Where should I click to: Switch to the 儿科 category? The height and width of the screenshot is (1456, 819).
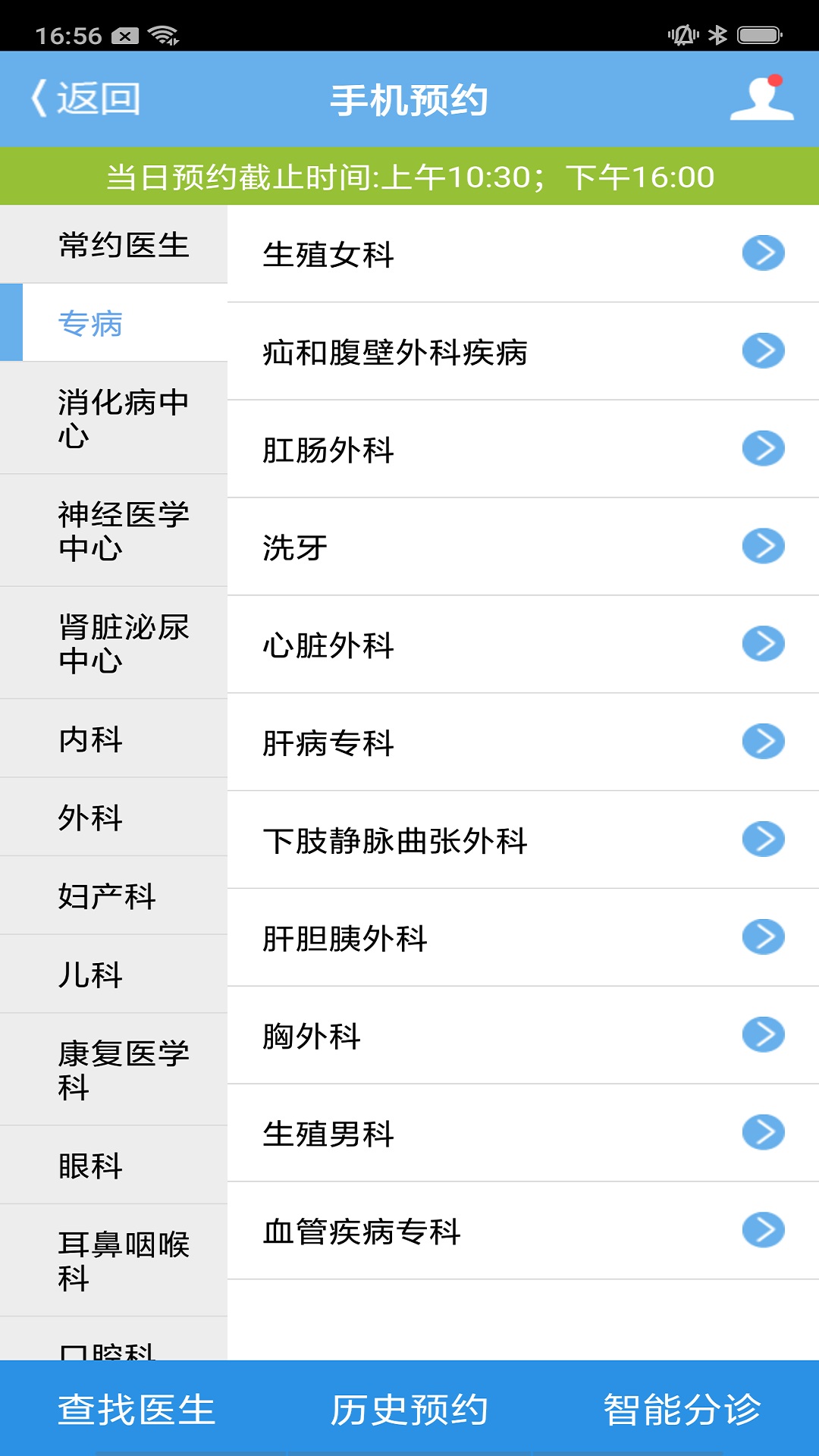114,974
